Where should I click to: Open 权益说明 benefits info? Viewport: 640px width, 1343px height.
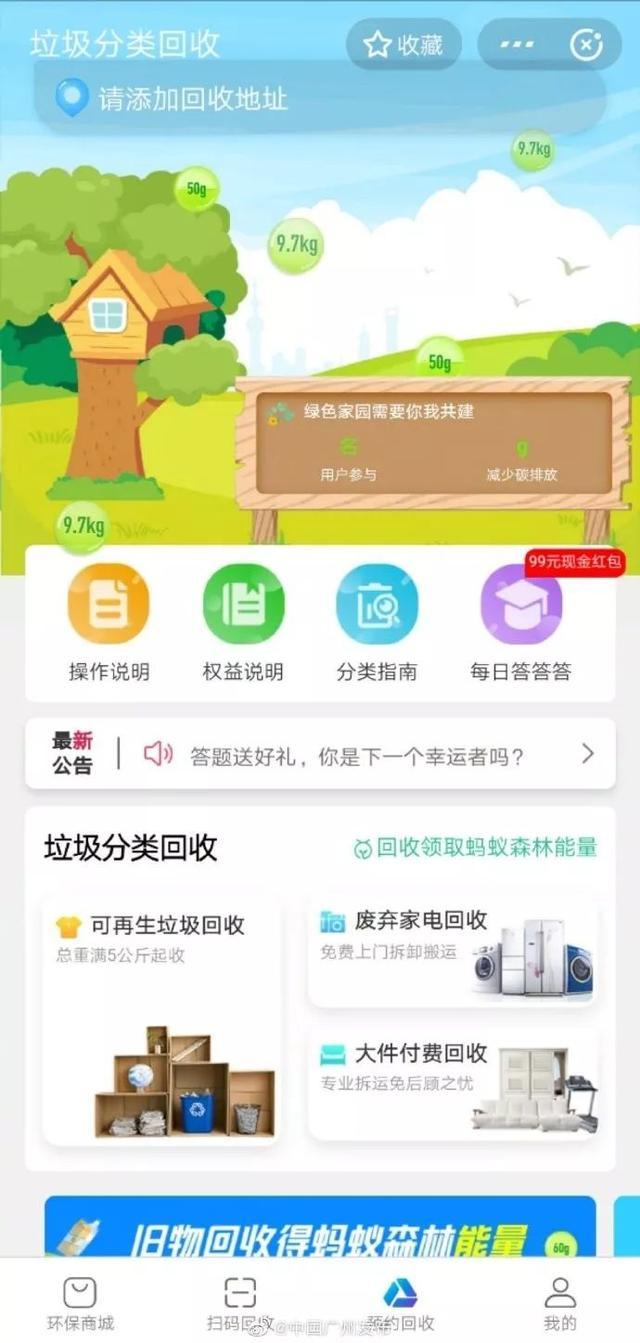click(x=243, y=622)
